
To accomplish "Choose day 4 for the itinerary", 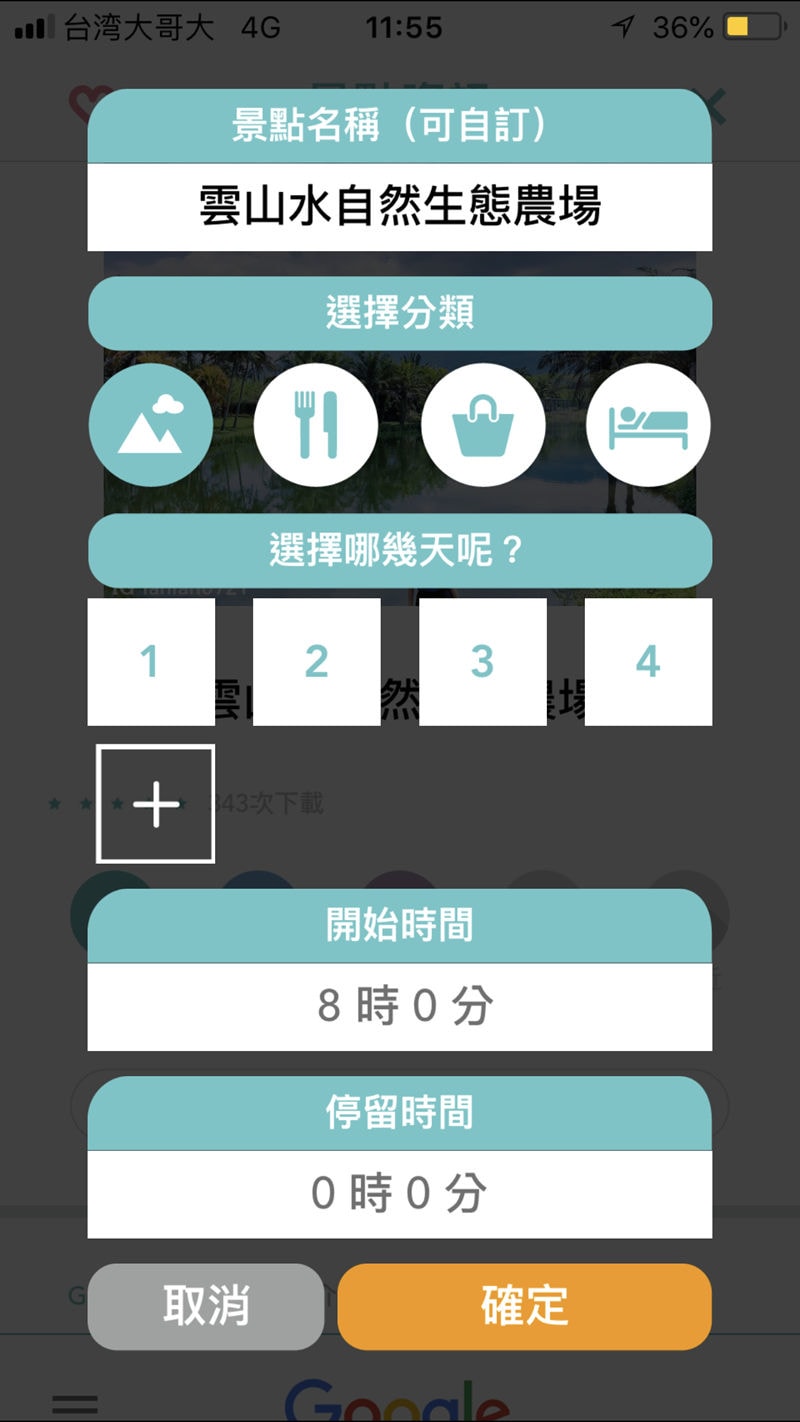I will (x=648, y=661).
